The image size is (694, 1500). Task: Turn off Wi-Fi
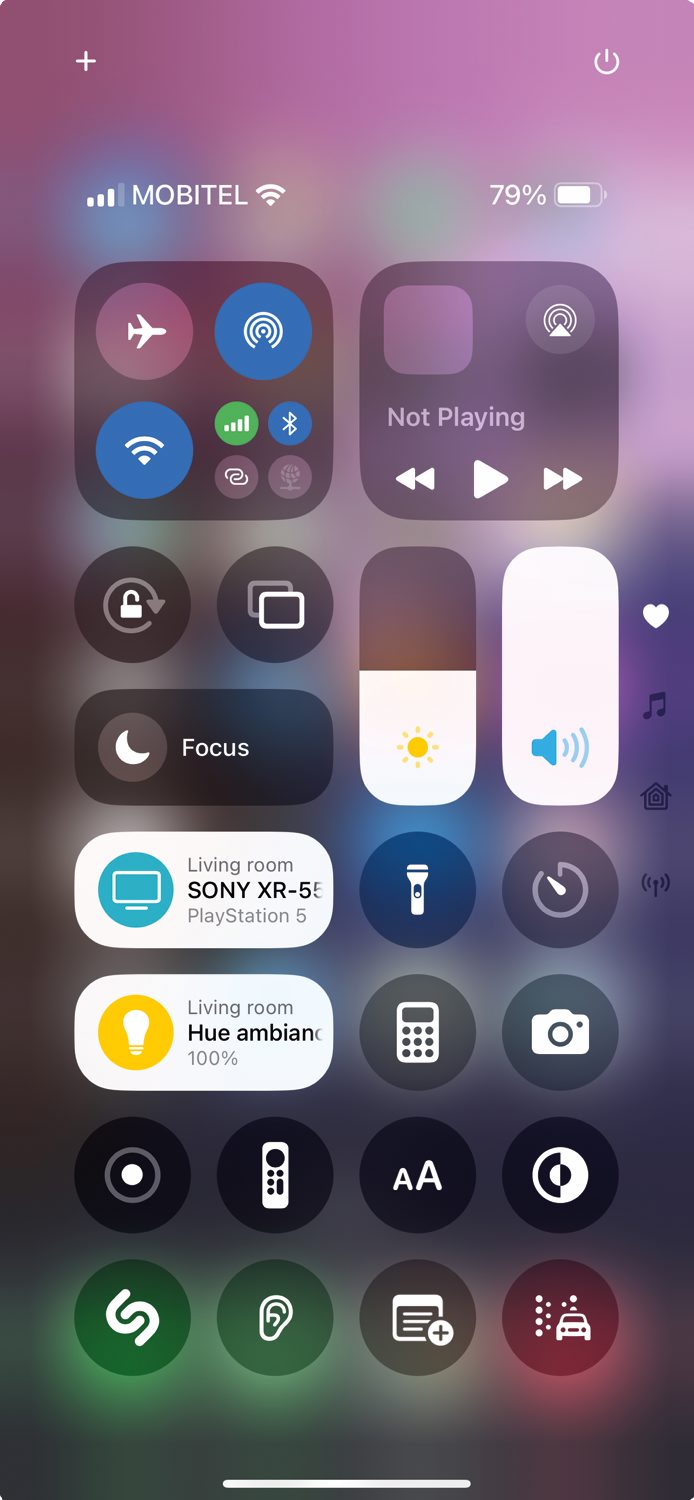[145, 450]
